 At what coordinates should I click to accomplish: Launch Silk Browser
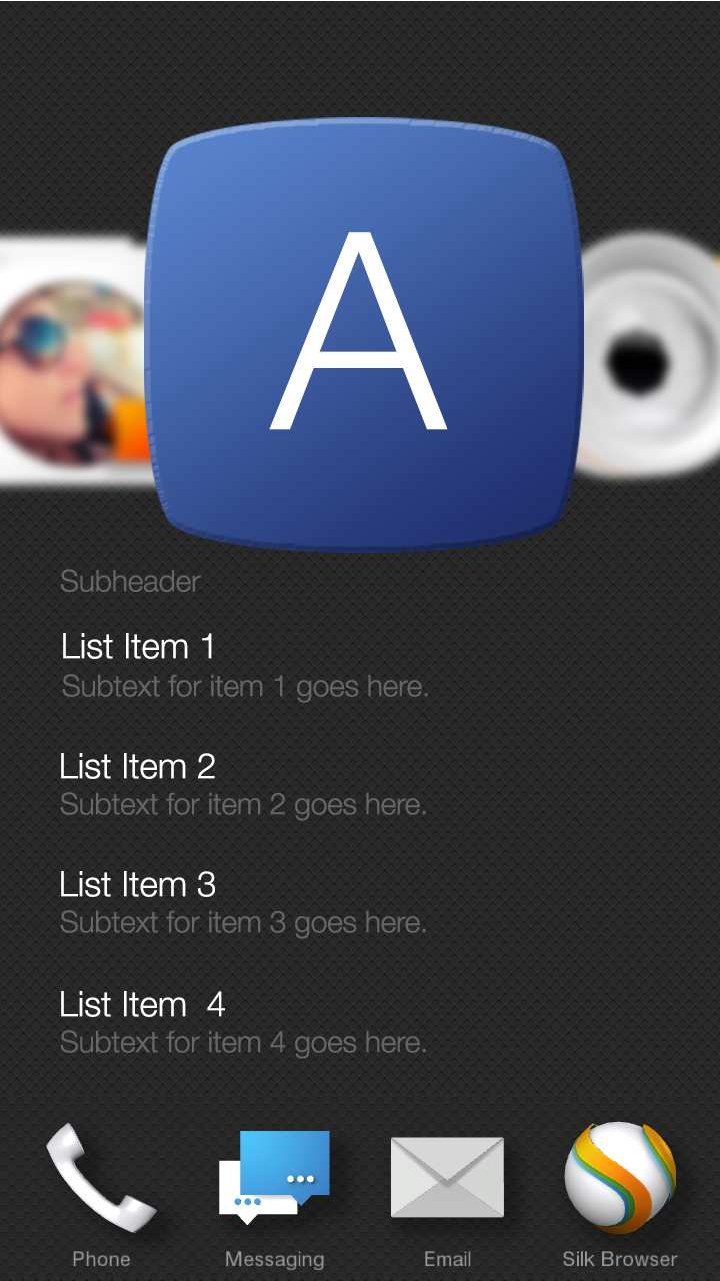click(620, 1177)
